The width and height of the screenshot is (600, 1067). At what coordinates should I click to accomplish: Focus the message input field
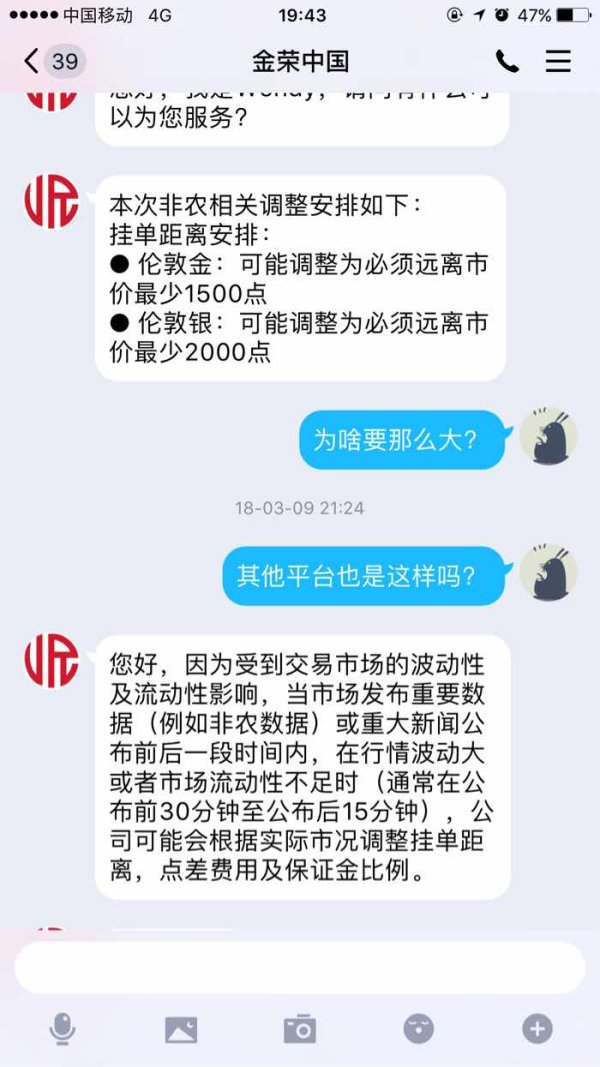[x=300, y=968]
